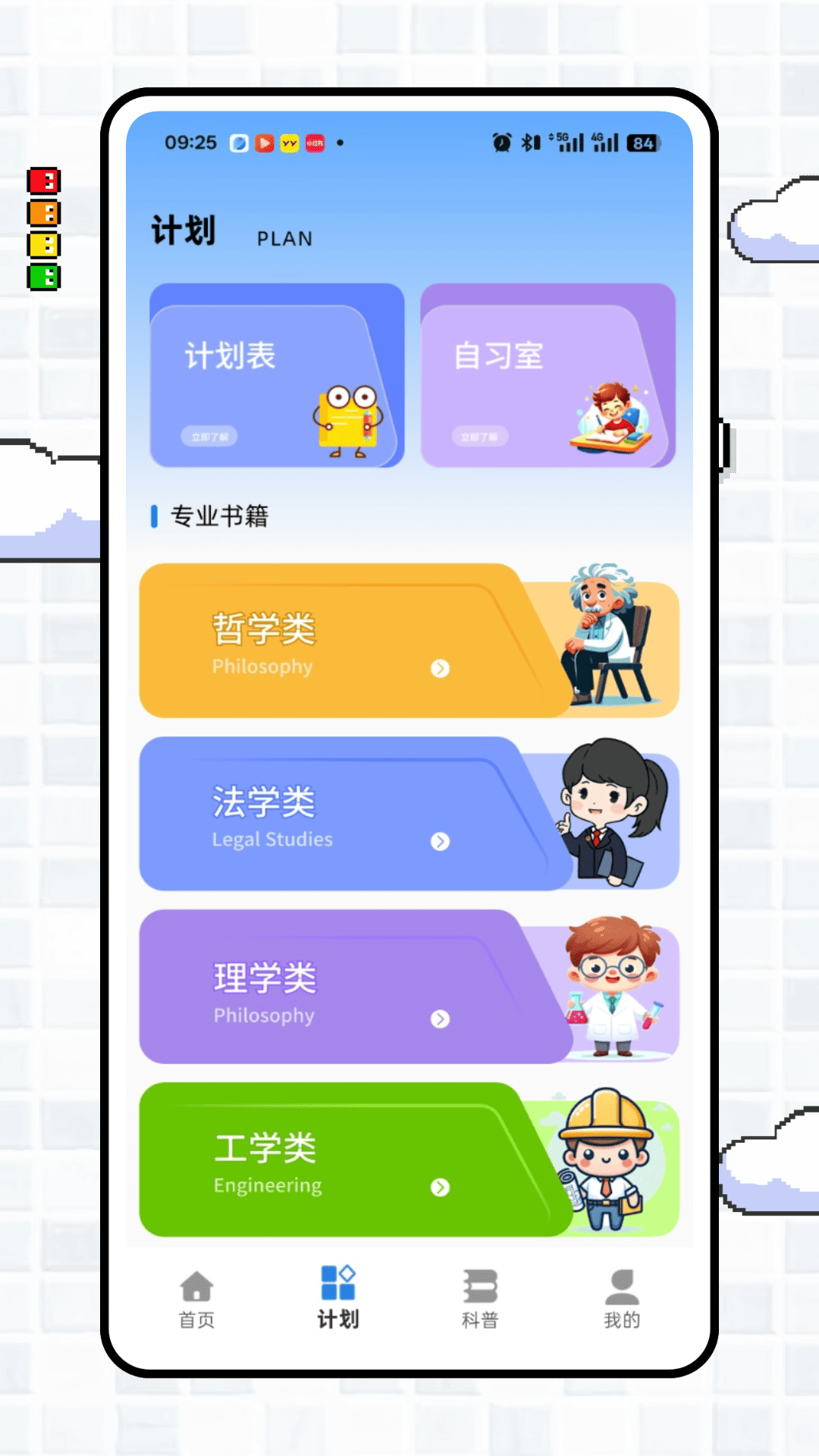Click the blue browser icon in the status bar
The width and height of the screenshot is (819, 1456).
tap(238, 143)
